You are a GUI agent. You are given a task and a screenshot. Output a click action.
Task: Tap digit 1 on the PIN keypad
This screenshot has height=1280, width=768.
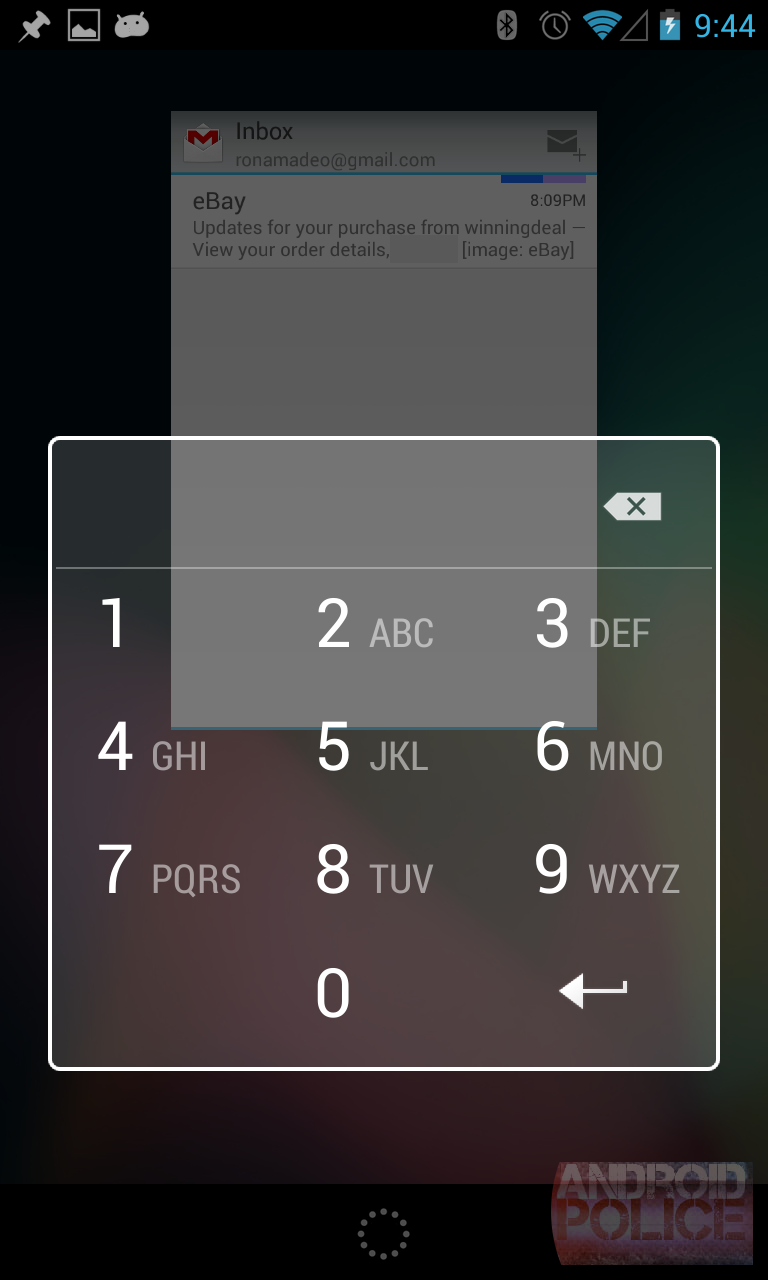[115, 625]
